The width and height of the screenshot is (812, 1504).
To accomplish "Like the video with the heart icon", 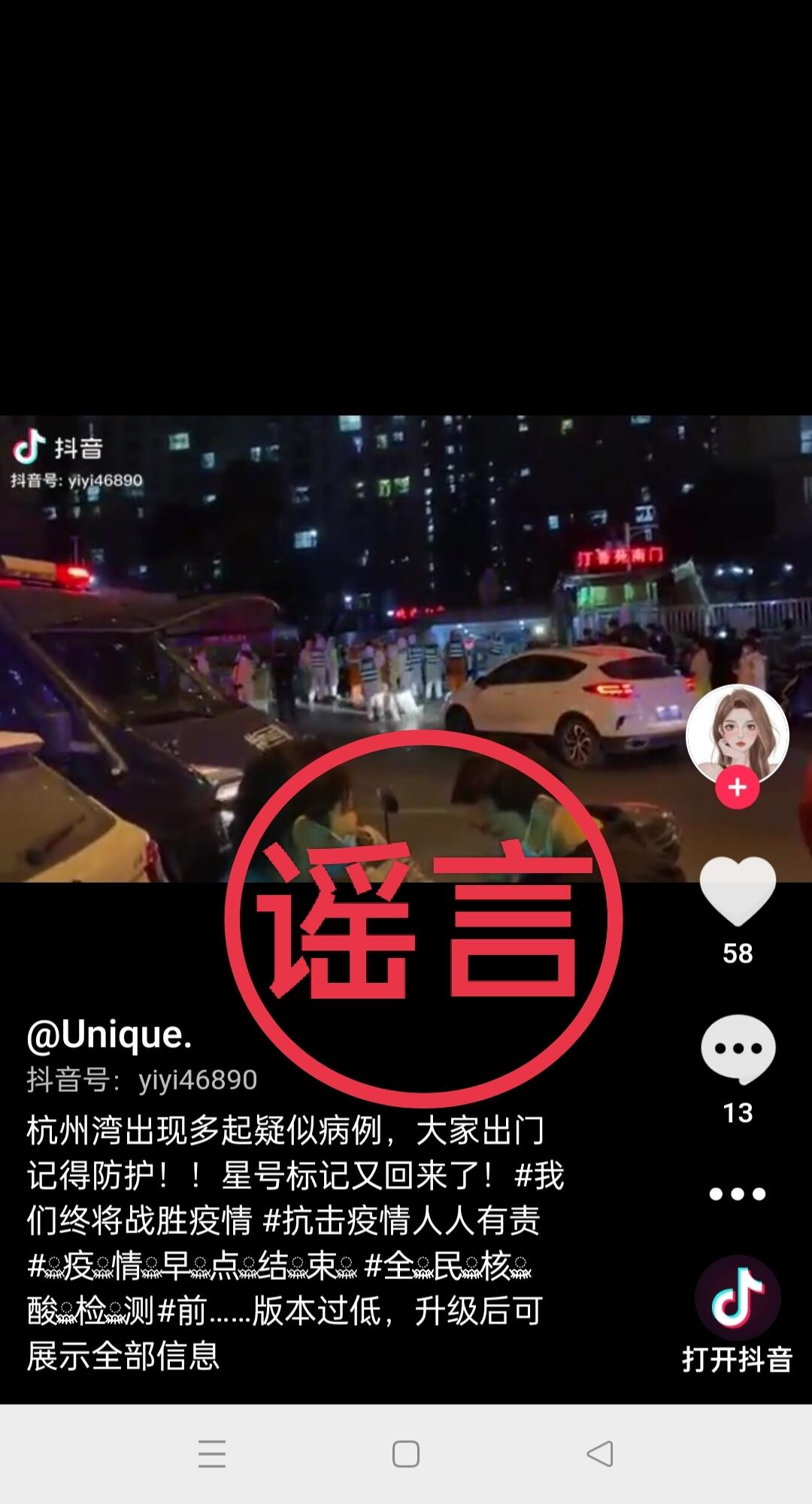I will point(737,891).
